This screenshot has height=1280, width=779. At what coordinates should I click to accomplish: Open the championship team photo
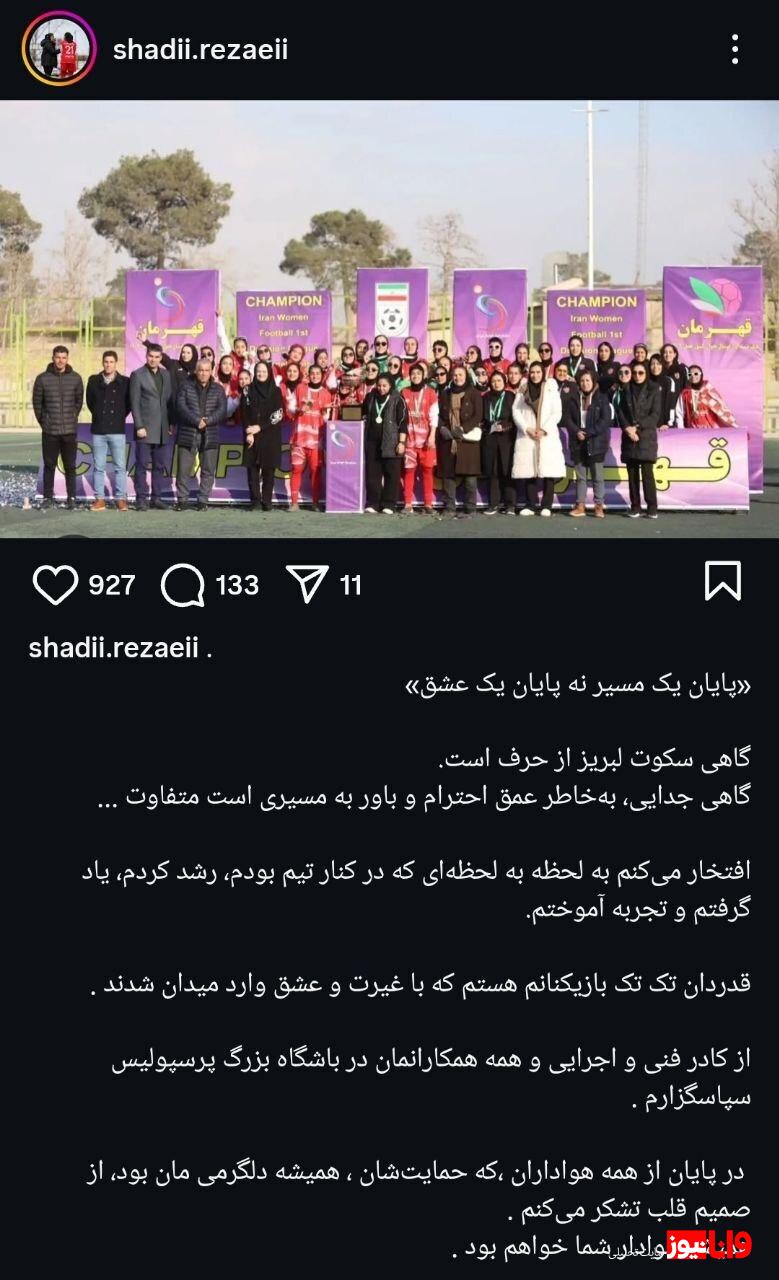(389, 320)
